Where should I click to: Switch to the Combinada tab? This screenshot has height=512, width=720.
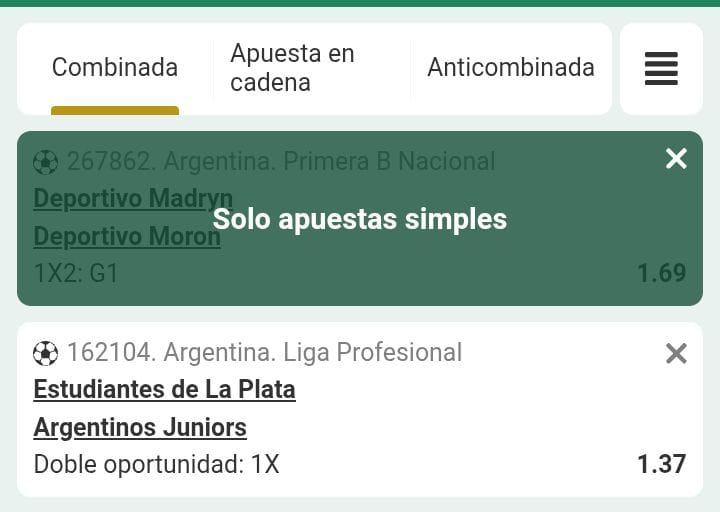coord(114,68)
